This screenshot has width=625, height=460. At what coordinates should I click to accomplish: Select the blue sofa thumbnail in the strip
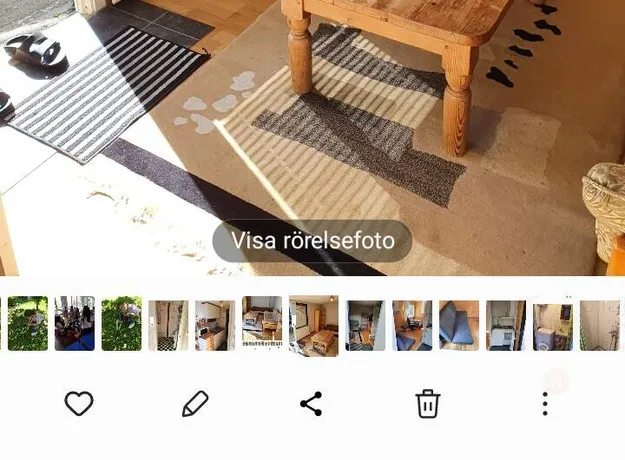459,325
